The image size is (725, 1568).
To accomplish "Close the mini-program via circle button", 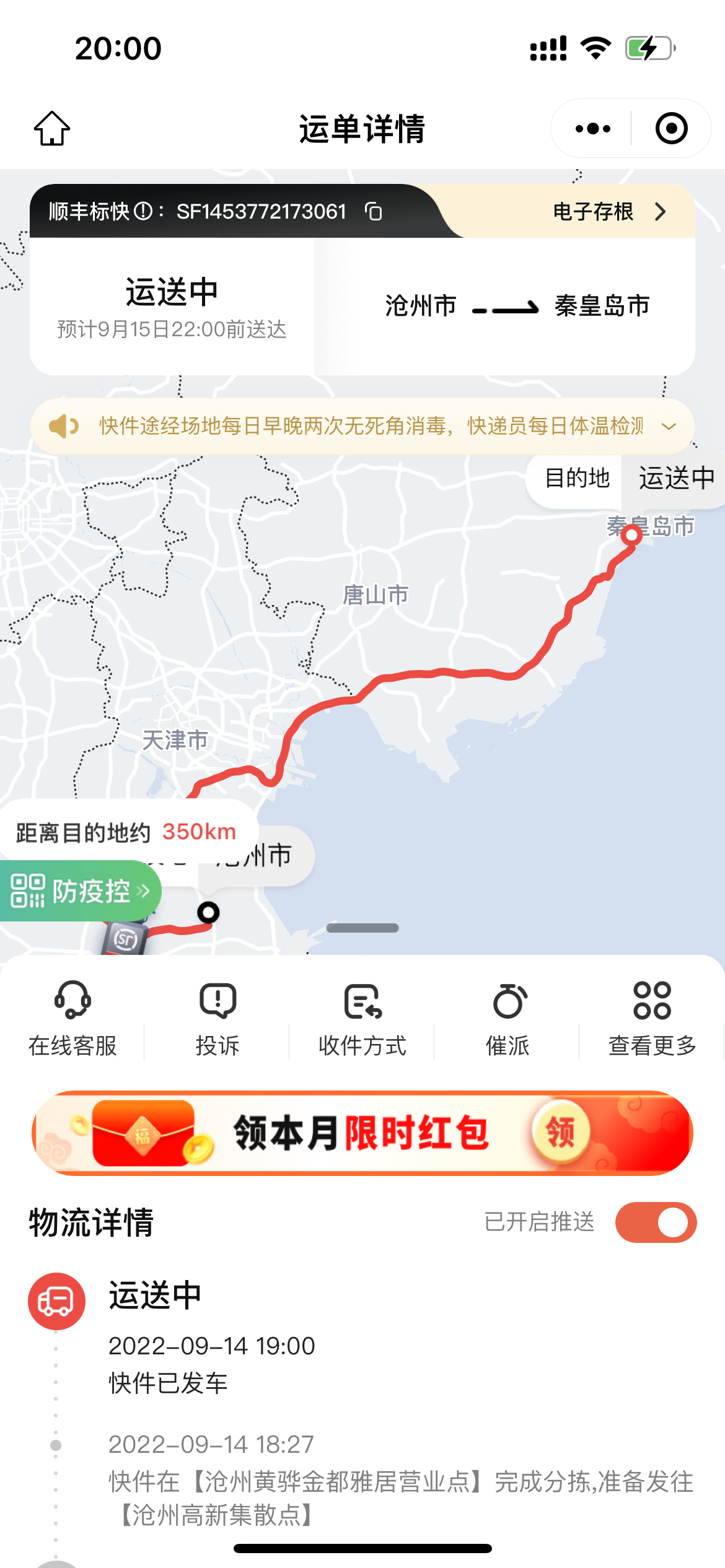I will coord(671,128).
